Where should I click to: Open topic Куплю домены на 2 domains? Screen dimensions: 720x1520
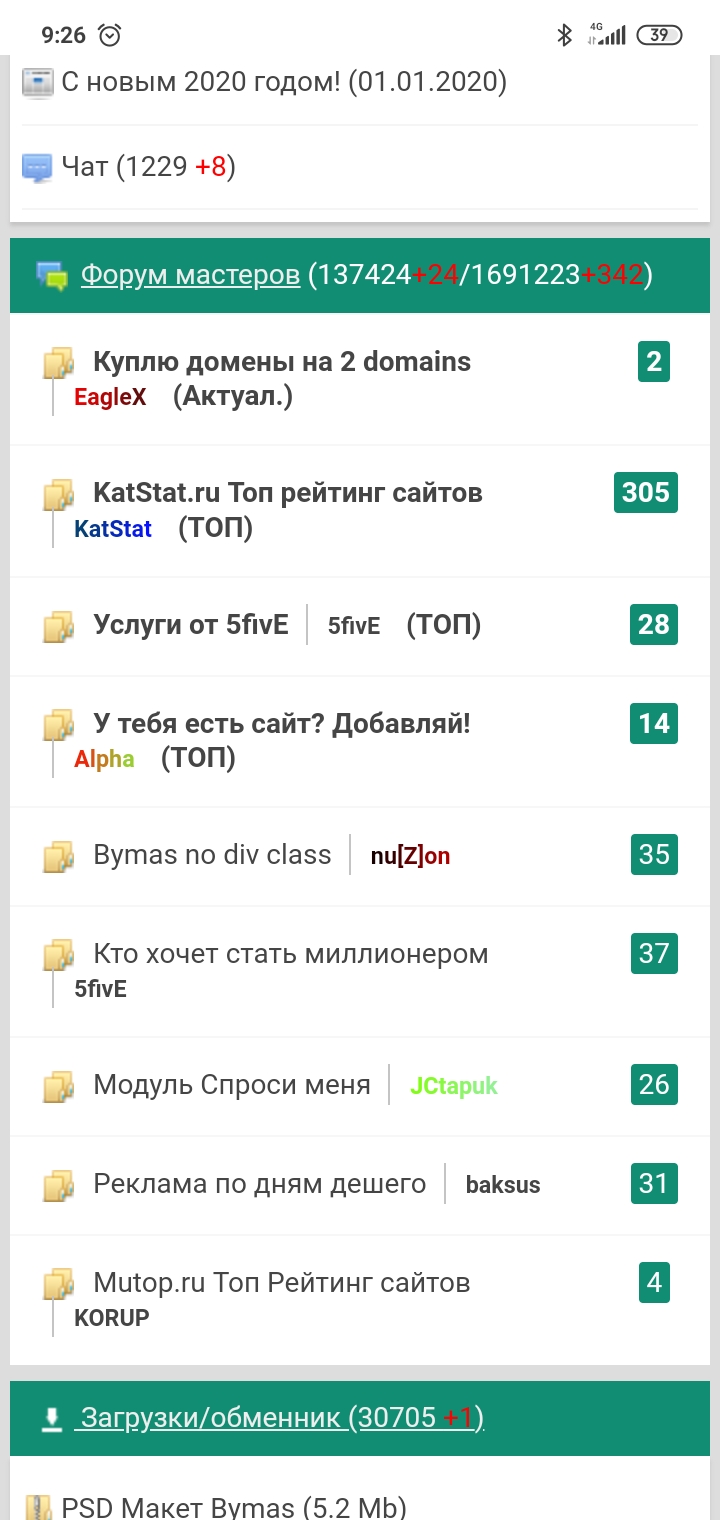pyautogui.click(x=281, y=362)
